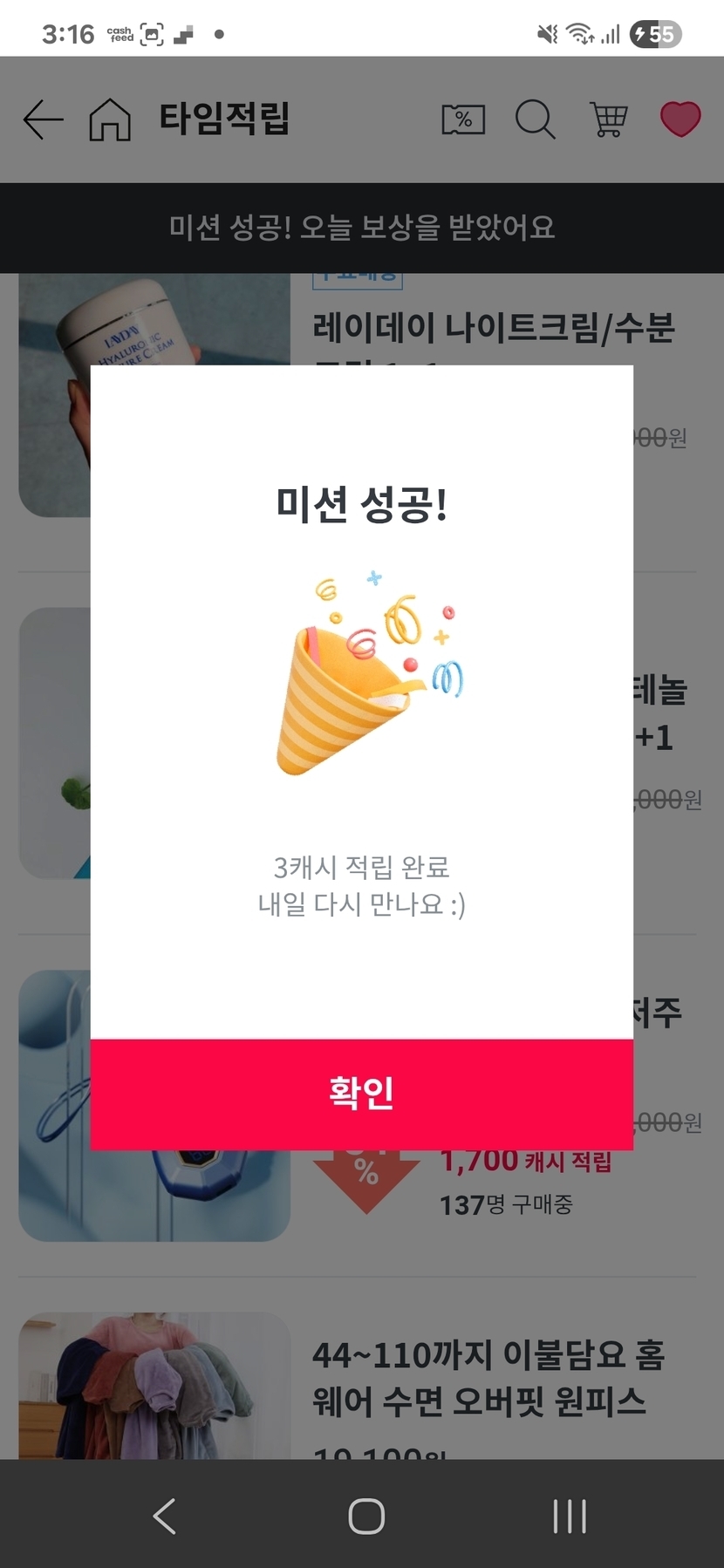Tap the system home button
The width and height of the screenshot is (724, 1568).
tap(366, 1516)
